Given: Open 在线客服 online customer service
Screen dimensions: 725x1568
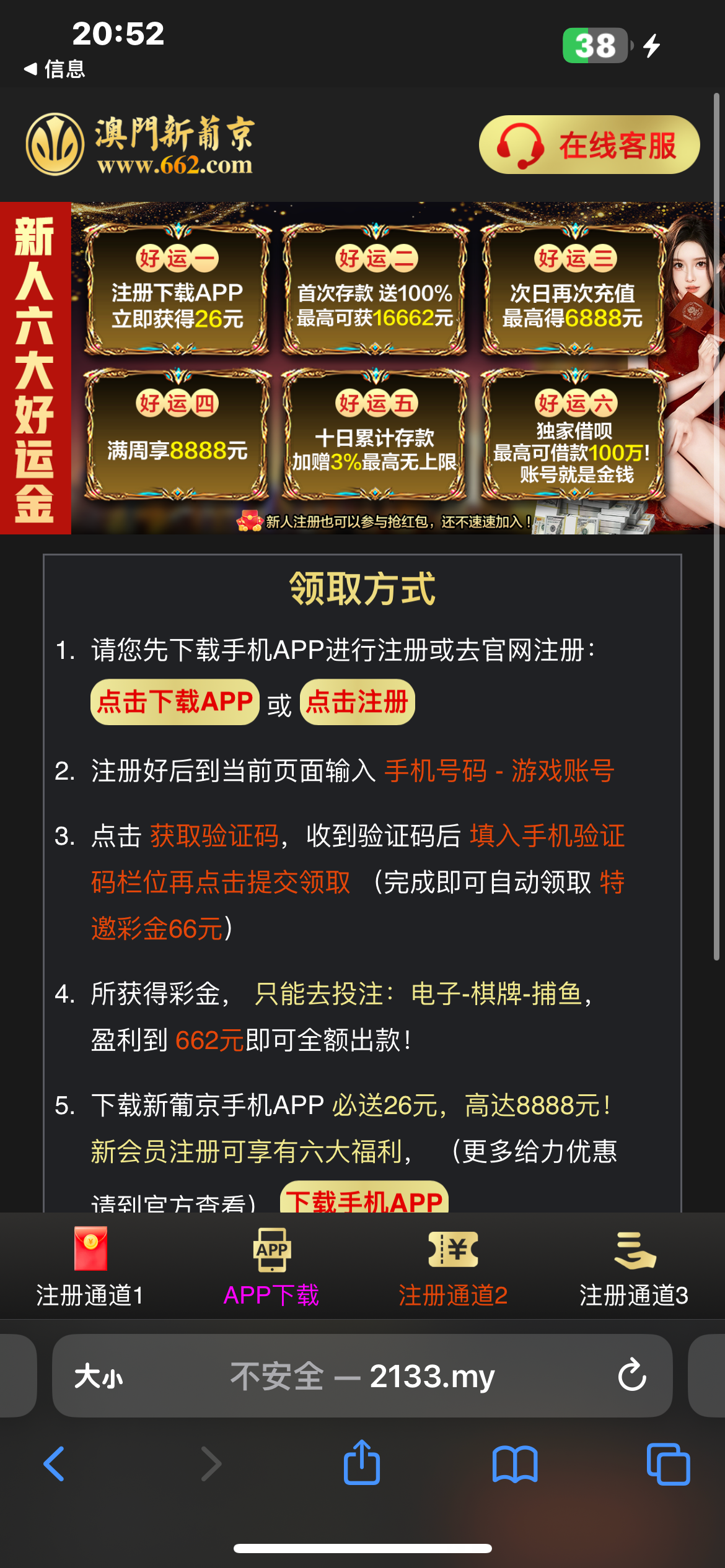Looking at the screenshot, I should 589,145.
